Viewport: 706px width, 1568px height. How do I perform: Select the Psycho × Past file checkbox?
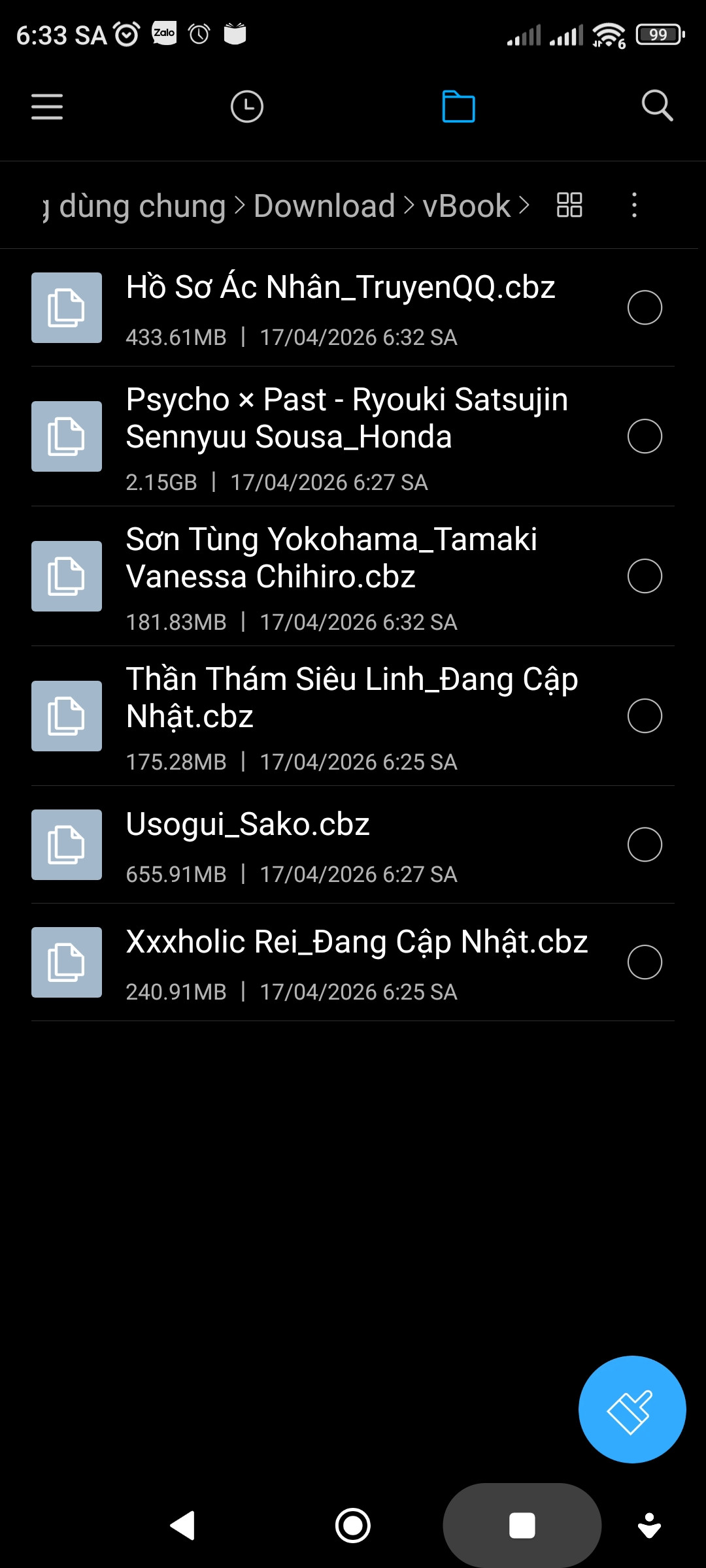pyautogui.click(x=645, y=436)
